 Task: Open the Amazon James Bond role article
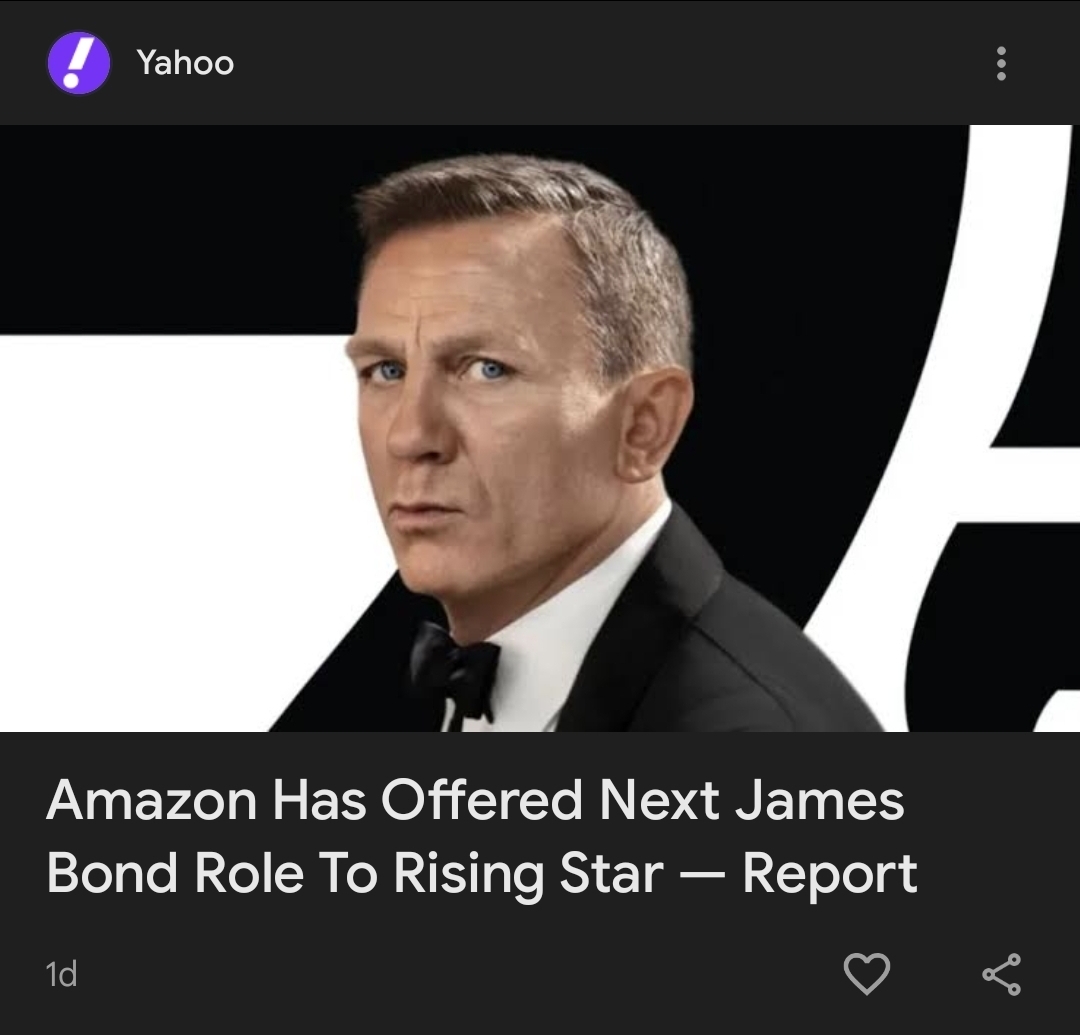click(480, 837)
